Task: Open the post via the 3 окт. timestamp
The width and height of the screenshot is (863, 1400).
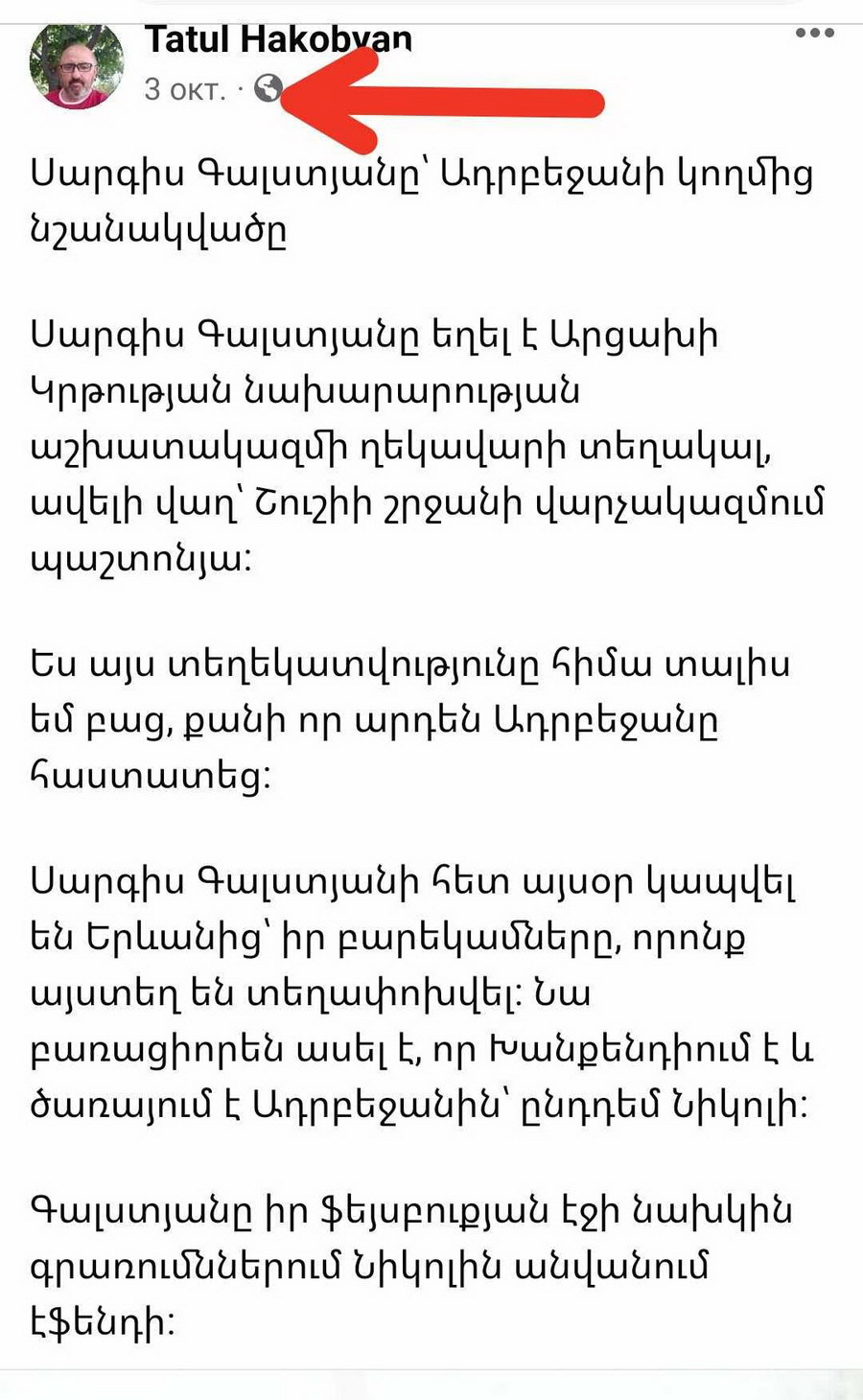Action: [x=185, y=89]
